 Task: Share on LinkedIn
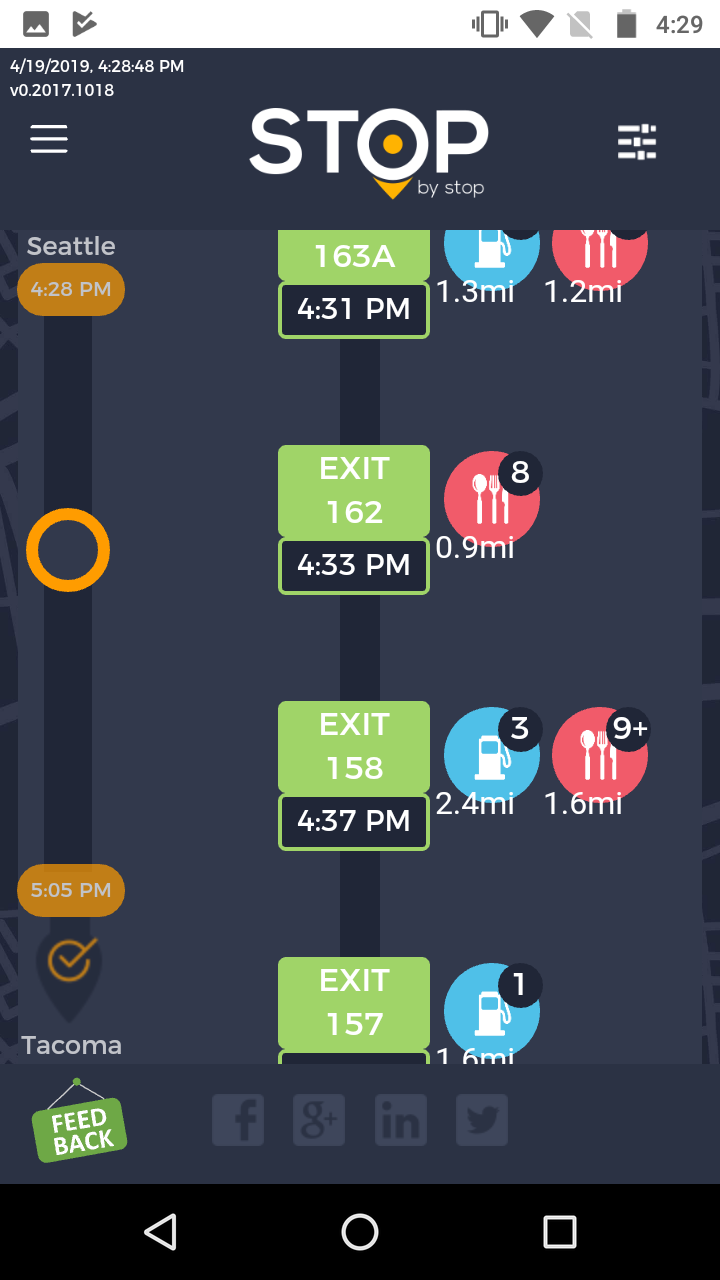point(400,1120)
